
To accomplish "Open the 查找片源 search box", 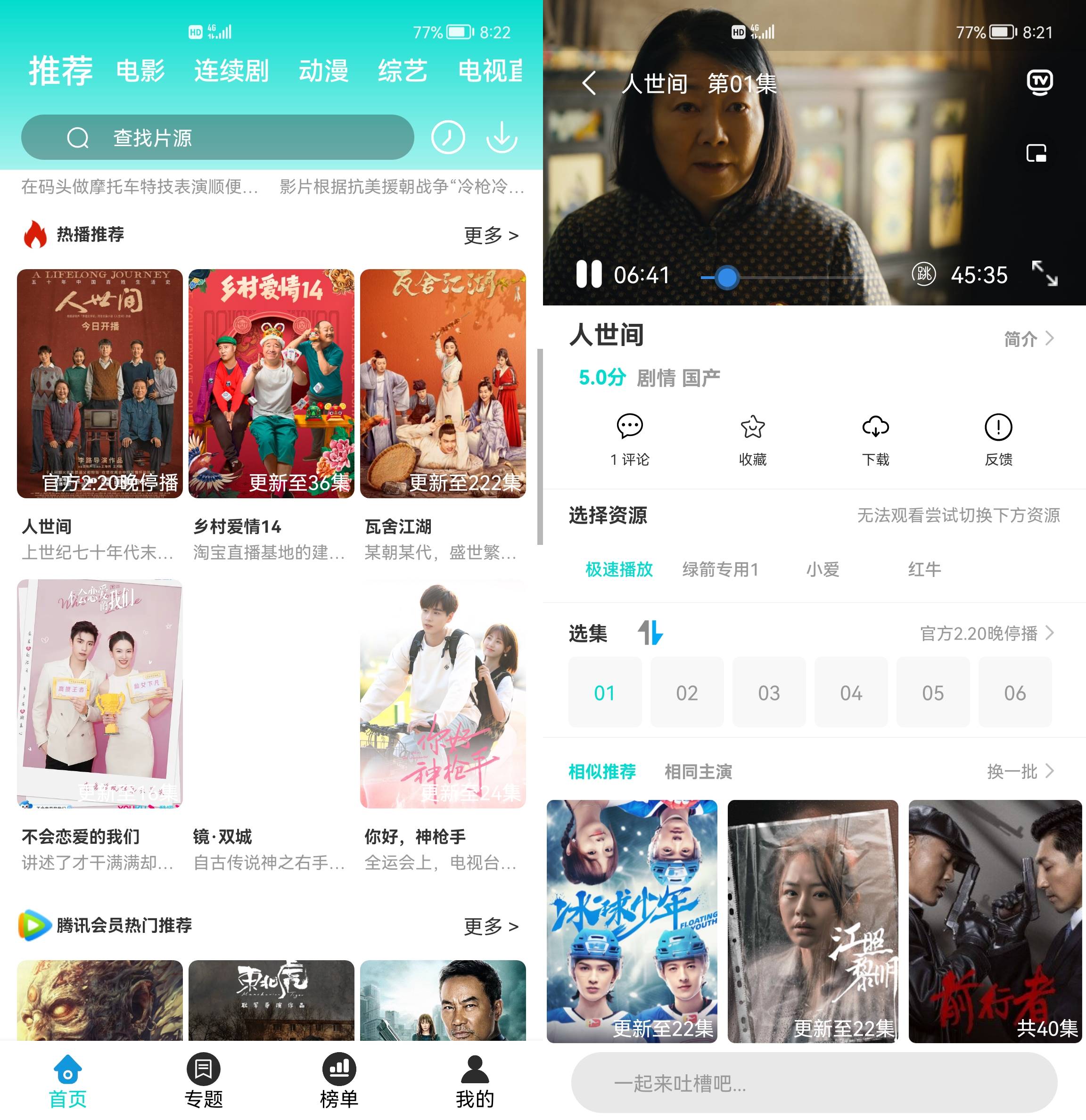I will 217,137.
